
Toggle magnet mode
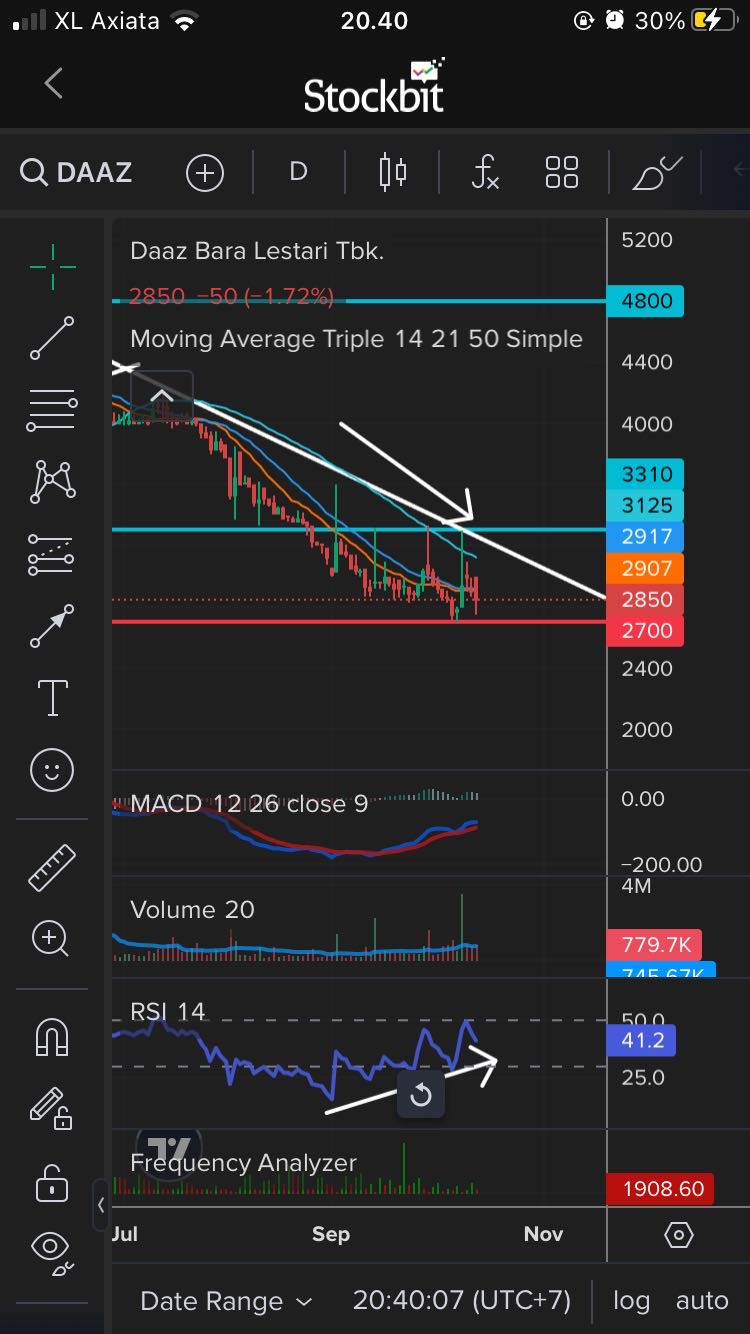tap(52, 1038)
